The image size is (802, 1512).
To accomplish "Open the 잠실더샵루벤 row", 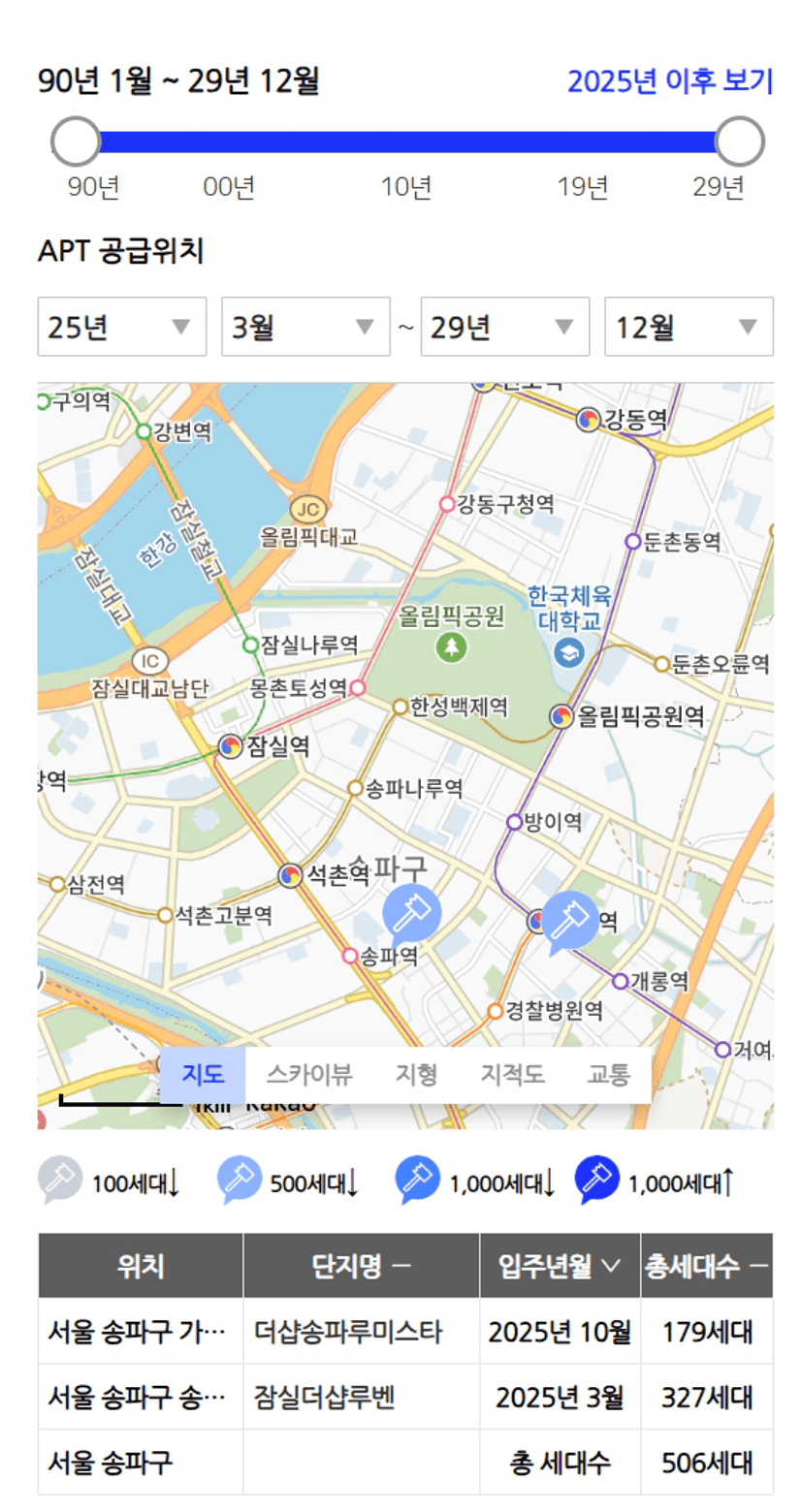I will 405,1398.
